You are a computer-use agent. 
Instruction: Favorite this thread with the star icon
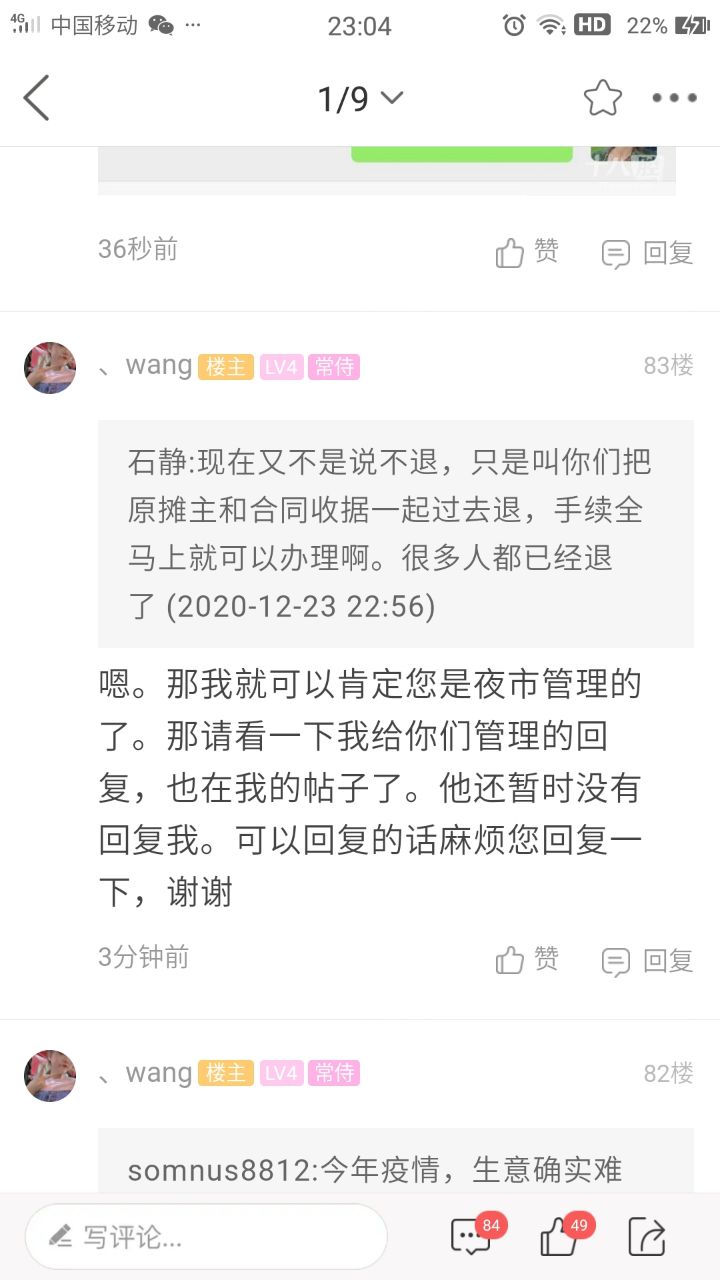click(x=602, y=98)
